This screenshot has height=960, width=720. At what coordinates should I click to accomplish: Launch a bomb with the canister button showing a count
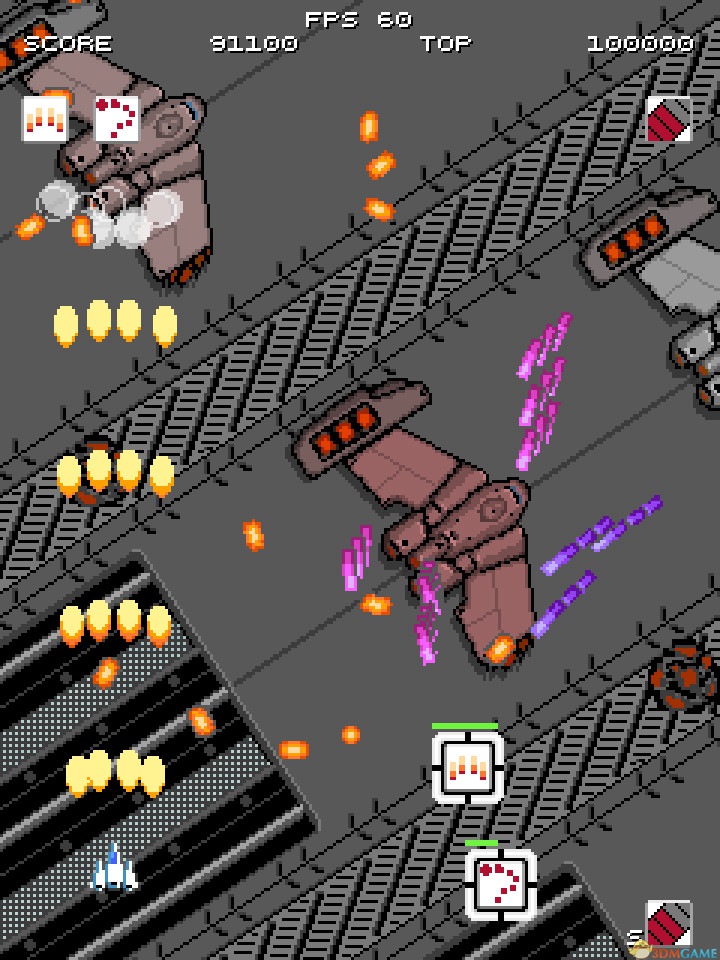[x=667, y=924]
